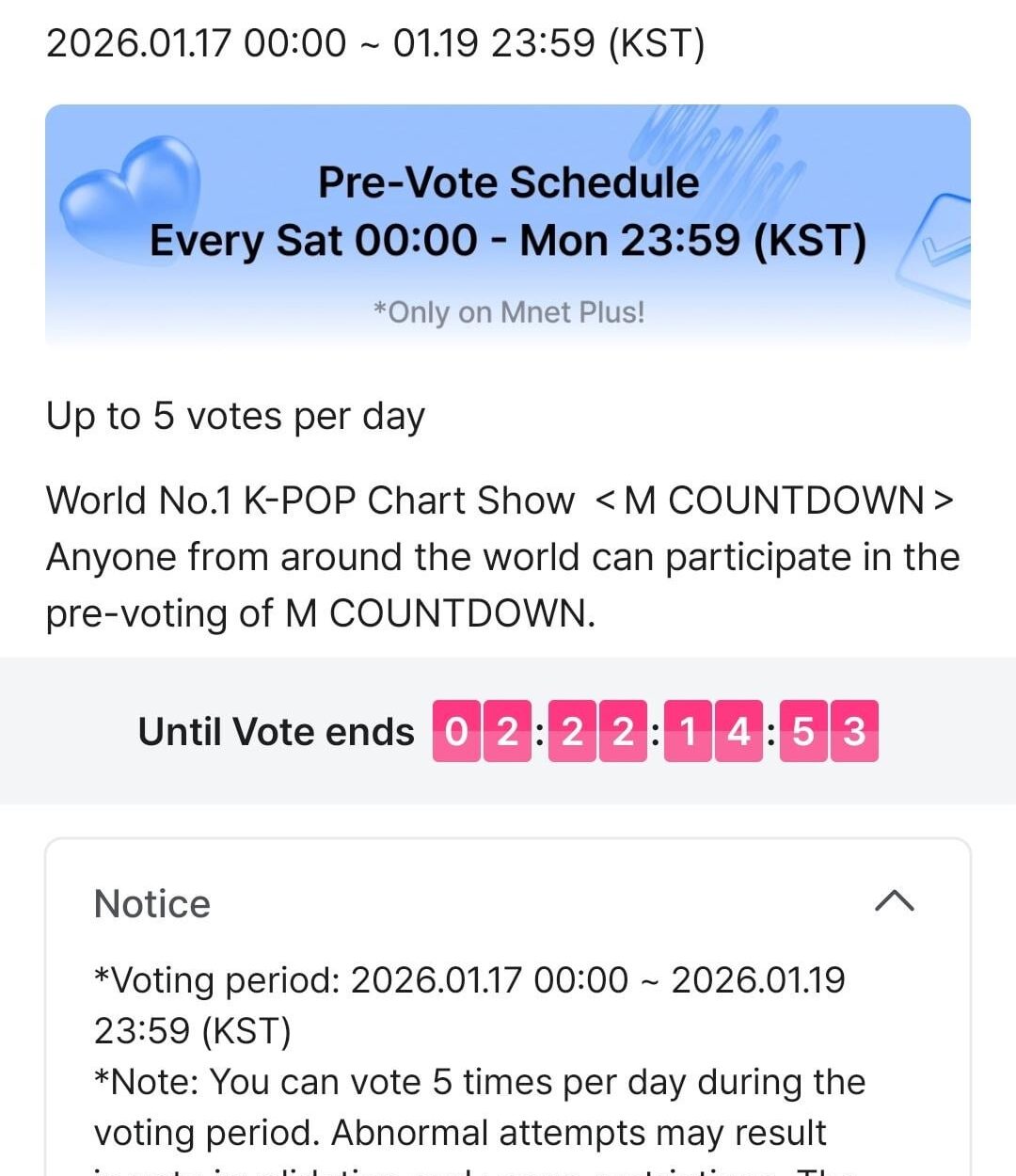Screen dimensions: 1016x1176
Task: Click the Up to 5 votes per day text
Action: 235,415
